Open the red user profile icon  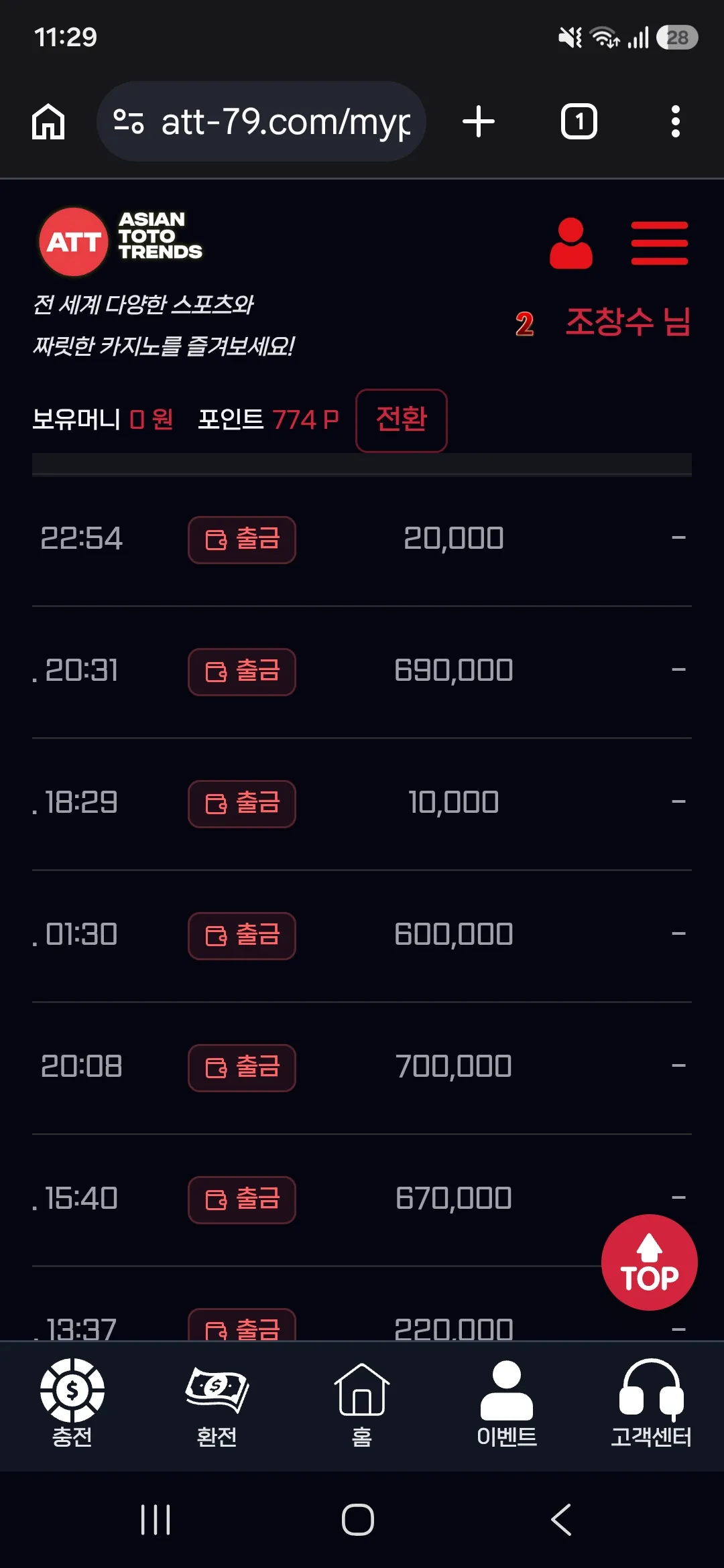(x=571, y=243)
